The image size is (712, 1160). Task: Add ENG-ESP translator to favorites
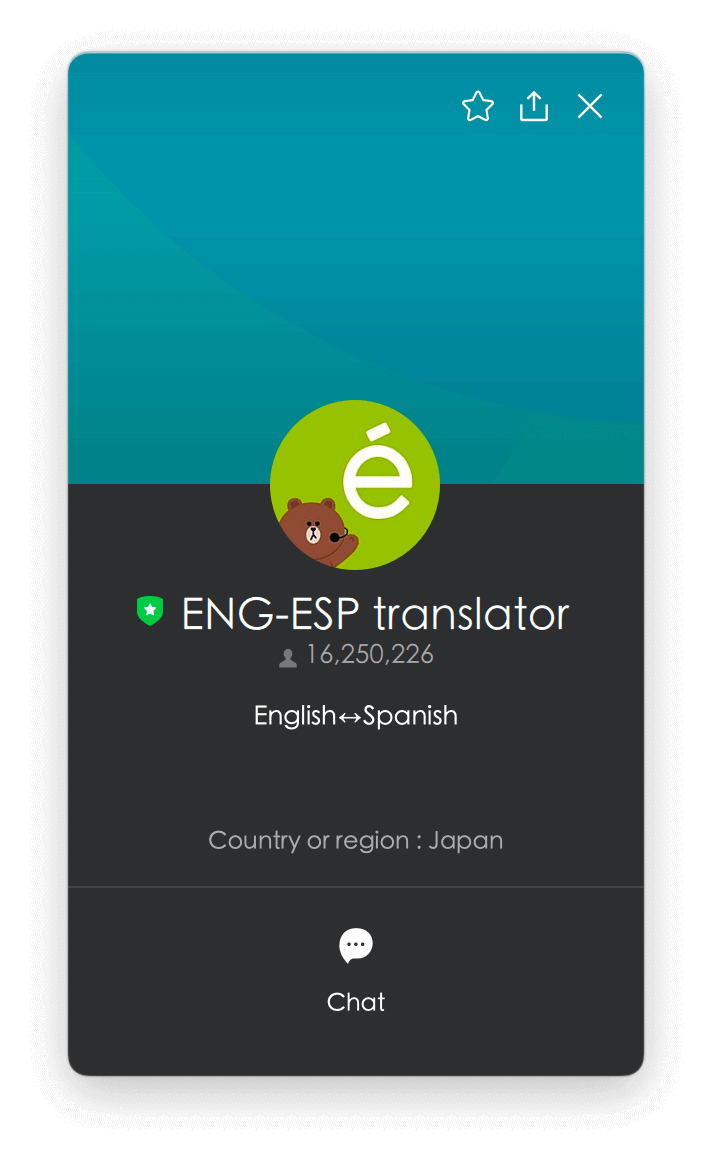pyautogui.click(x=478, y=106)
